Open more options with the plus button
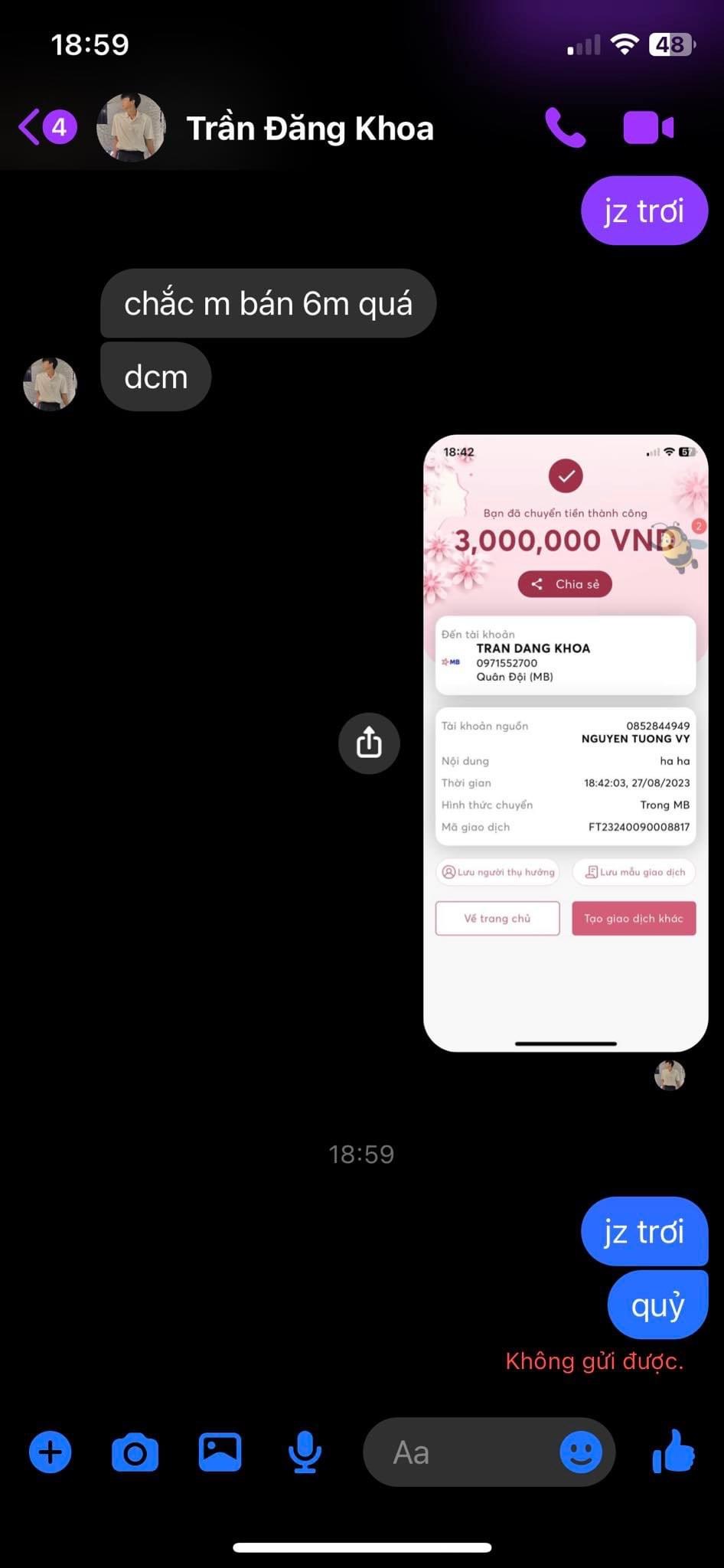 pyautogui.click(x=51, y=1452)
